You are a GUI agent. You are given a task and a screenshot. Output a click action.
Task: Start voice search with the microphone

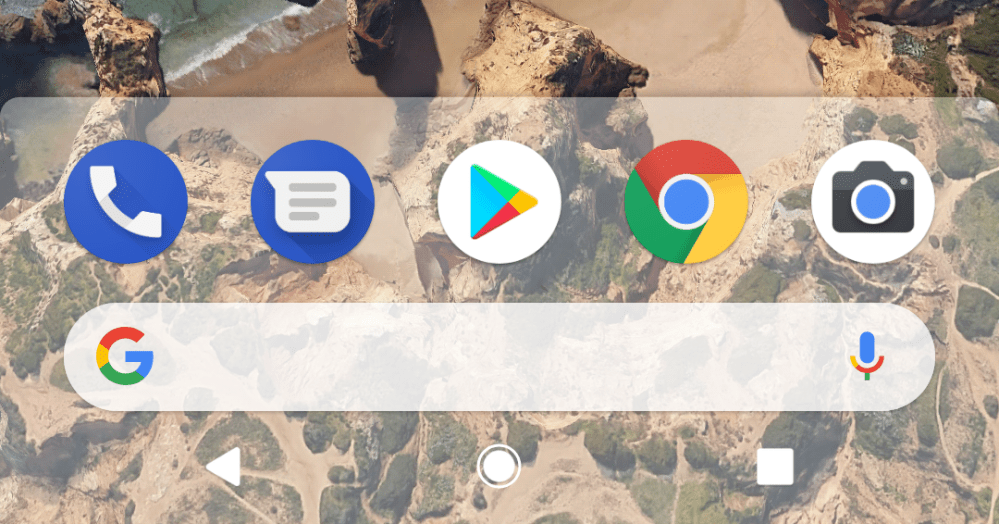(867, 356)
